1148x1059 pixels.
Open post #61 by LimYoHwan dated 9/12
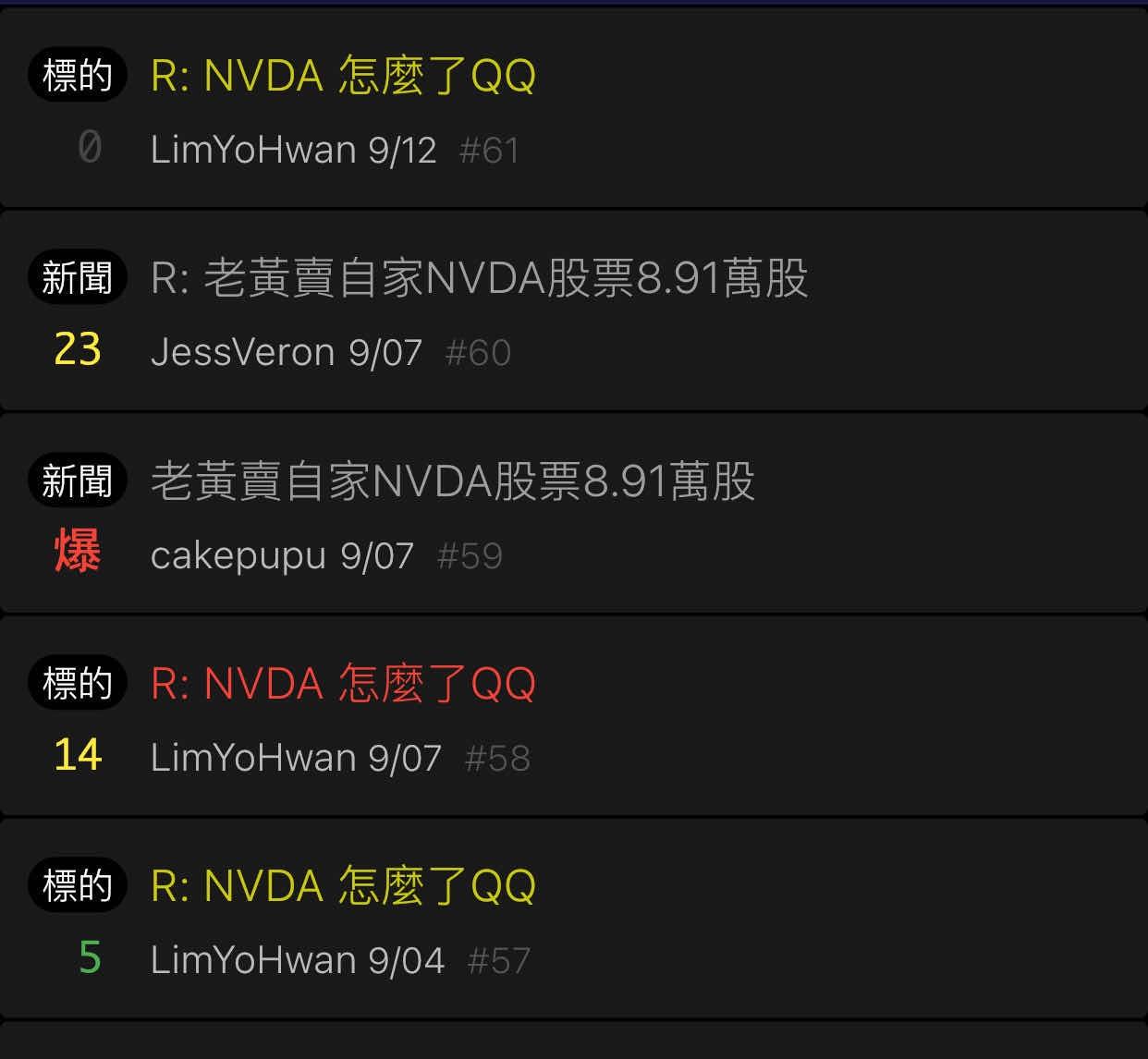coord(343,76)
